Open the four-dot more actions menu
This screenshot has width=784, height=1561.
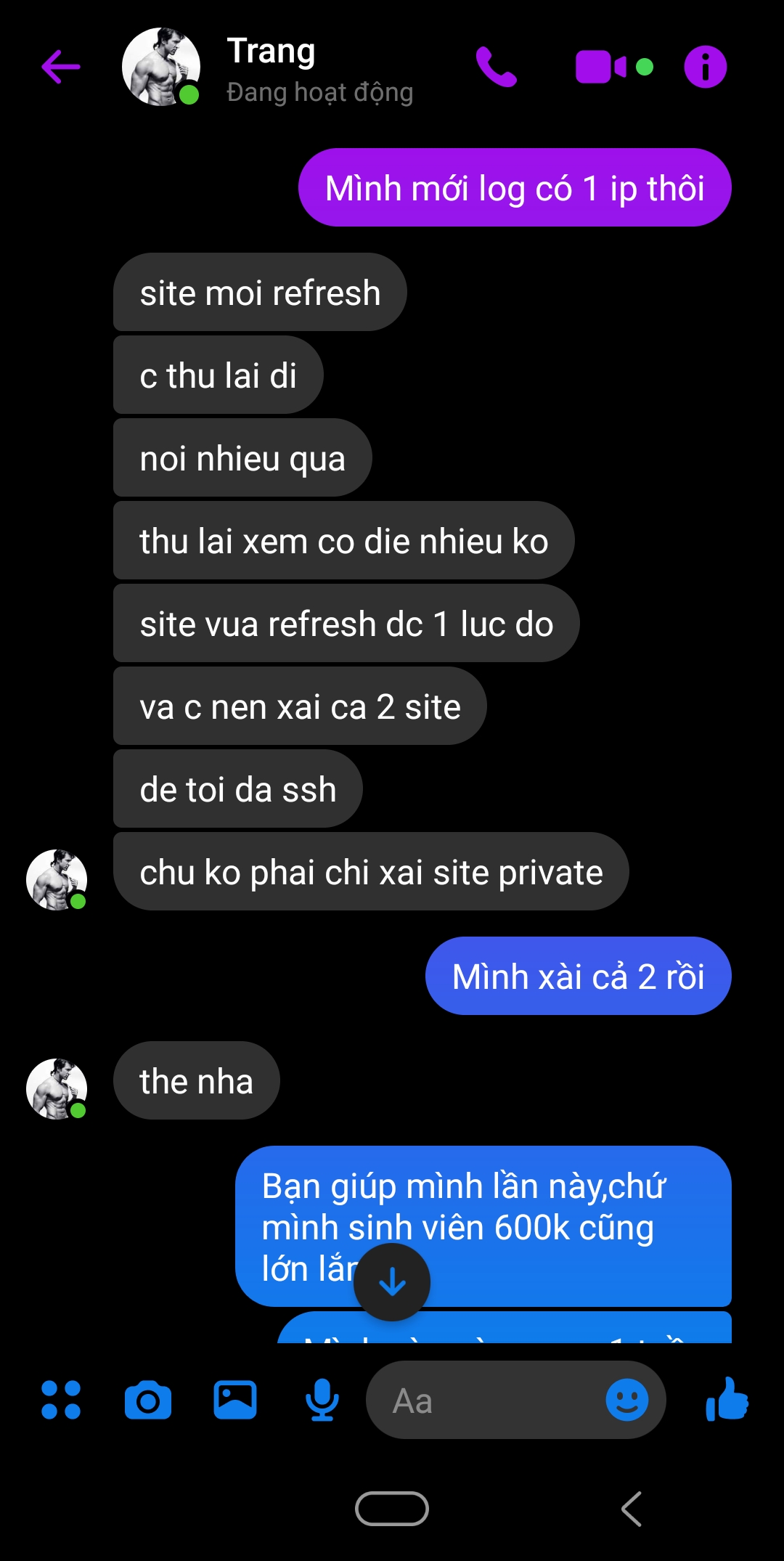click(x=61, y=1400)
